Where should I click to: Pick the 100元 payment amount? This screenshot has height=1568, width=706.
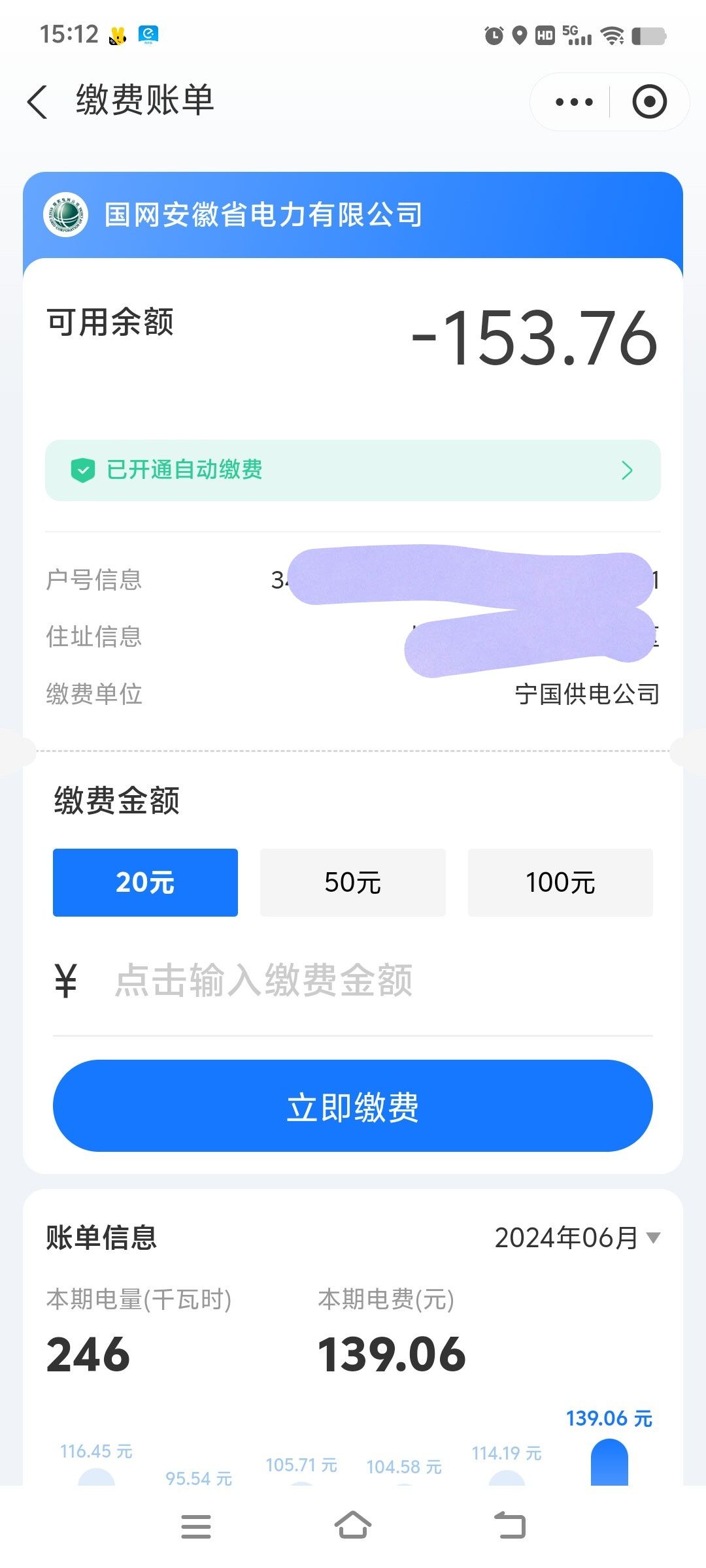[560, 882]
